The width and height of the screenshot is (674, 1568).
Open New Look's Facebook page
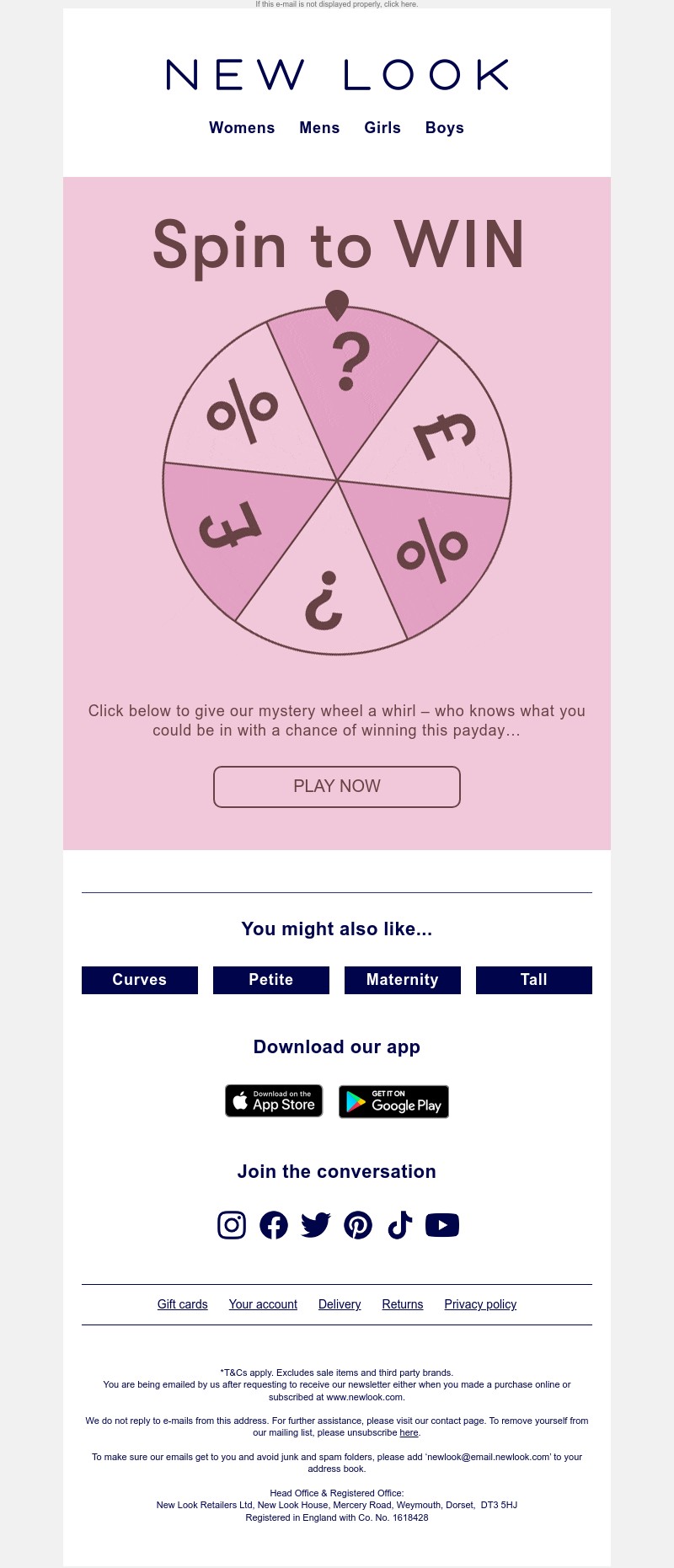[x=274, y=1225]
